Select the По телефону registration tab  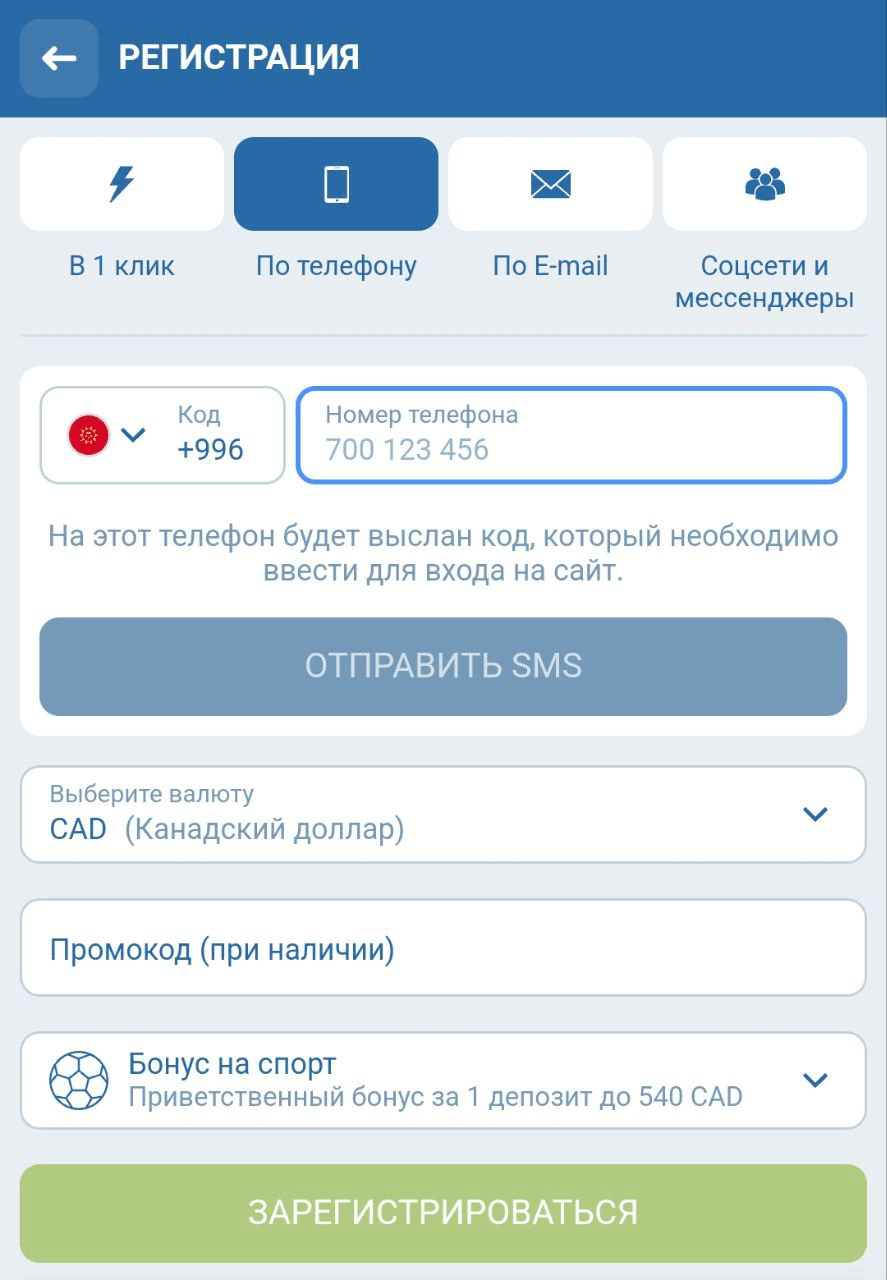point(336,185)
